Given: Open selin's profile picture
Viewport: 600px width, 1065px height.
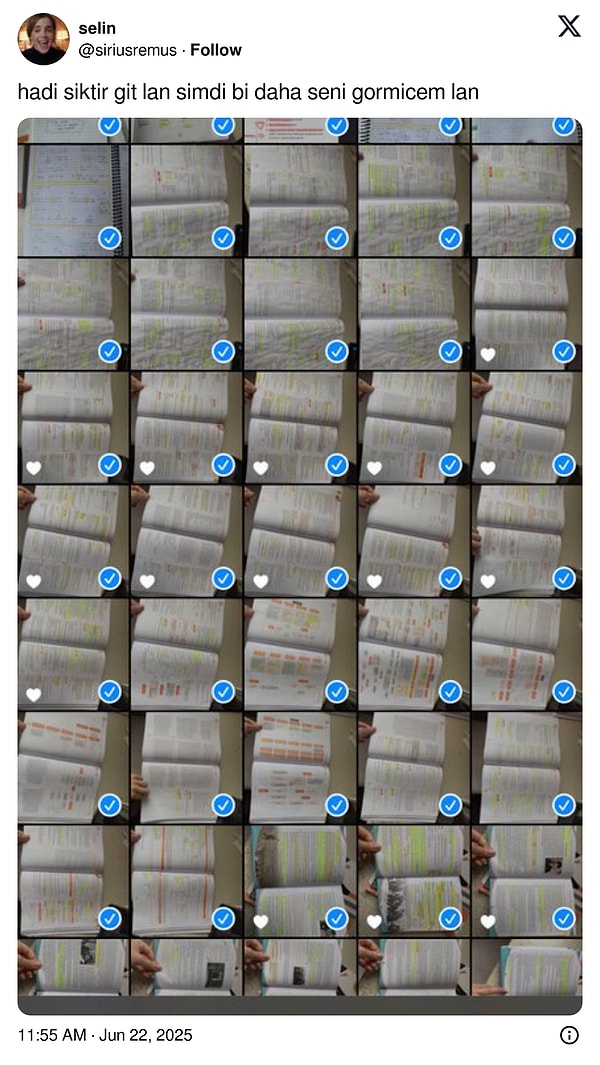Looking at the screenshot, I should [x=43, y=39].
